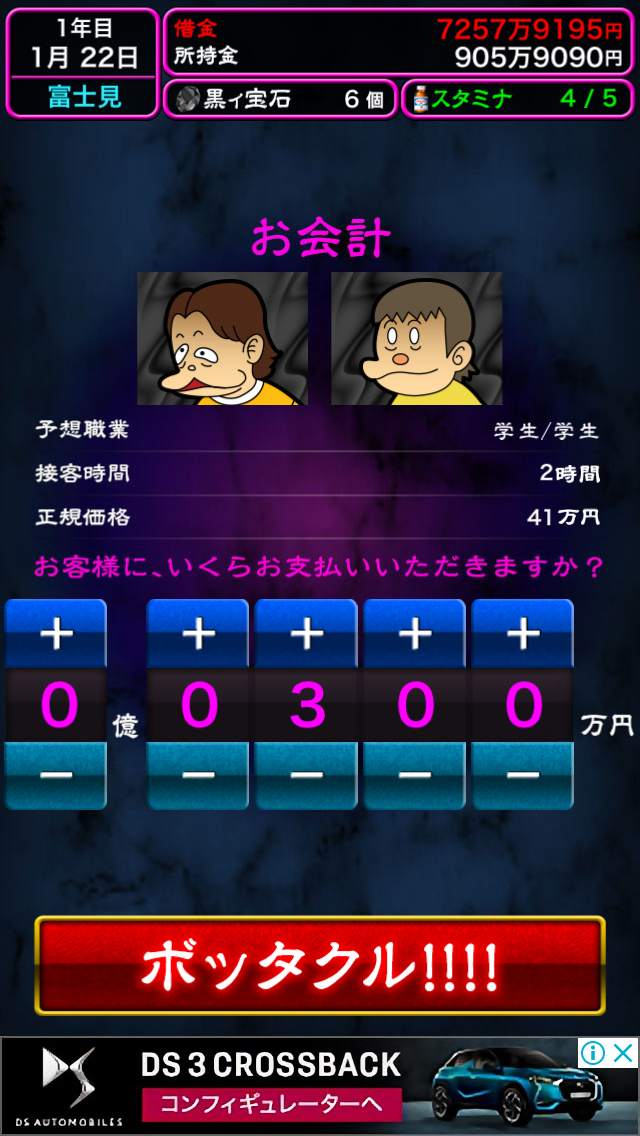Open the コンフィギュレーターへ ad link

pyautogui.click(x=272, y=1103)
